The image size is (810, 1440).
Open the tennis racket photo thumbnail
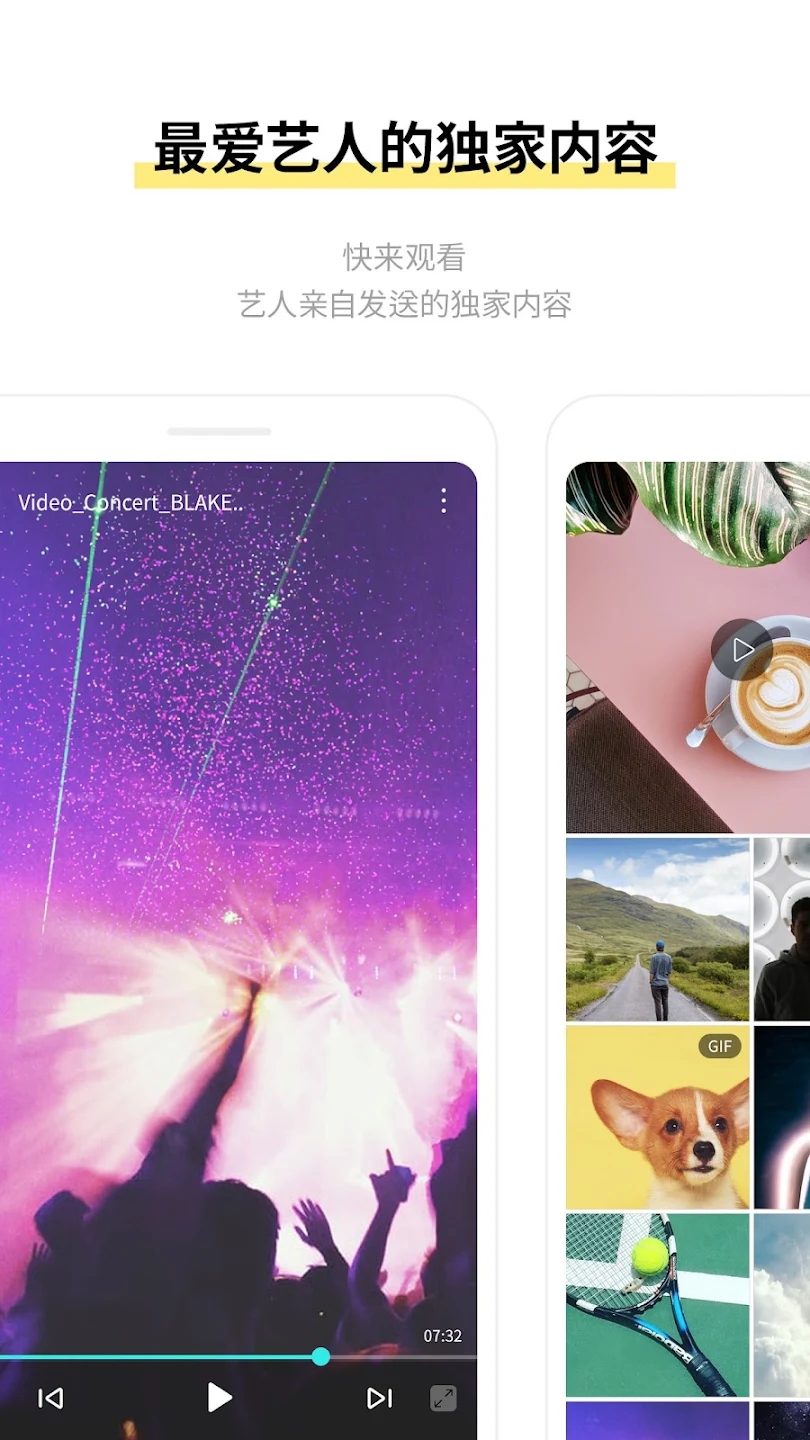655,1304
